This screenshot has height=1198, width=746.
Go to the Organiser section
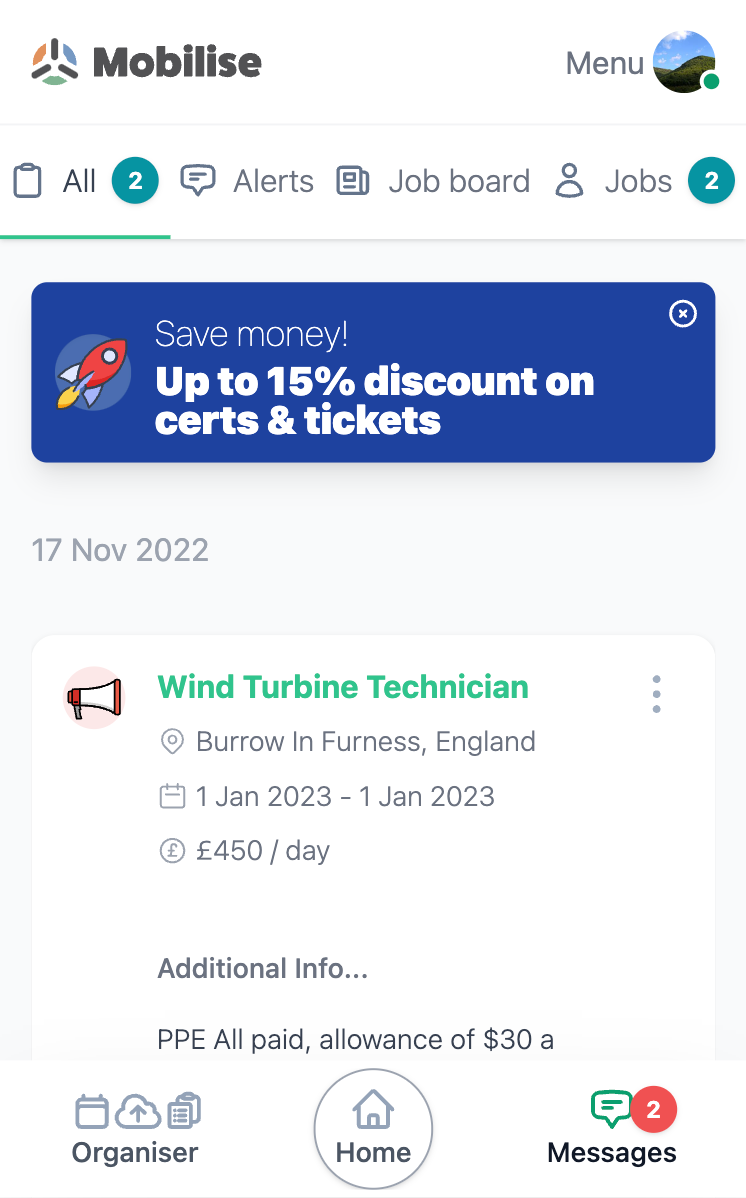135,1129
